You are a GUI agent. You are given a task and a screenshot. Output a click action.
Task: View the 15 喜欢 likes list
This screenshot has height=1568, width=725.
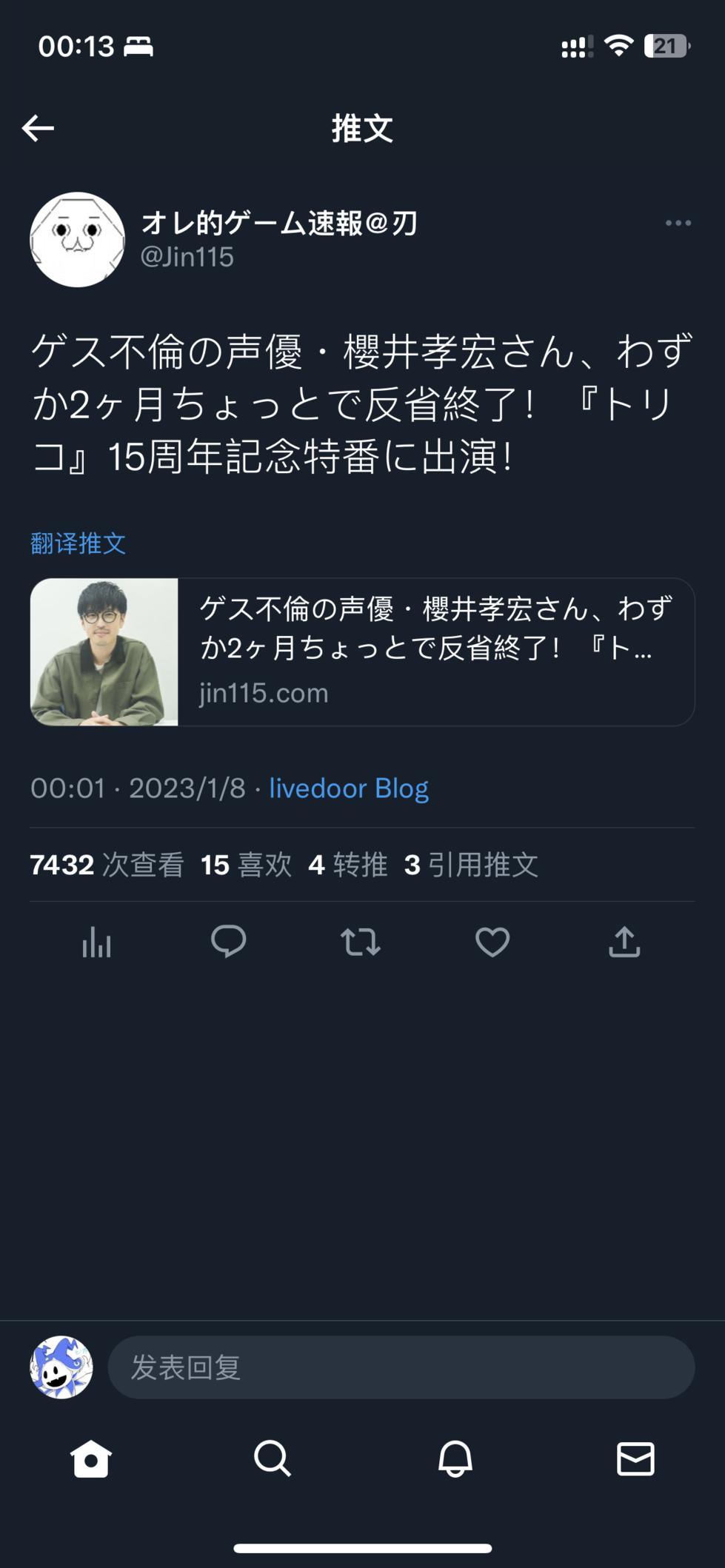tap(247, 865)
